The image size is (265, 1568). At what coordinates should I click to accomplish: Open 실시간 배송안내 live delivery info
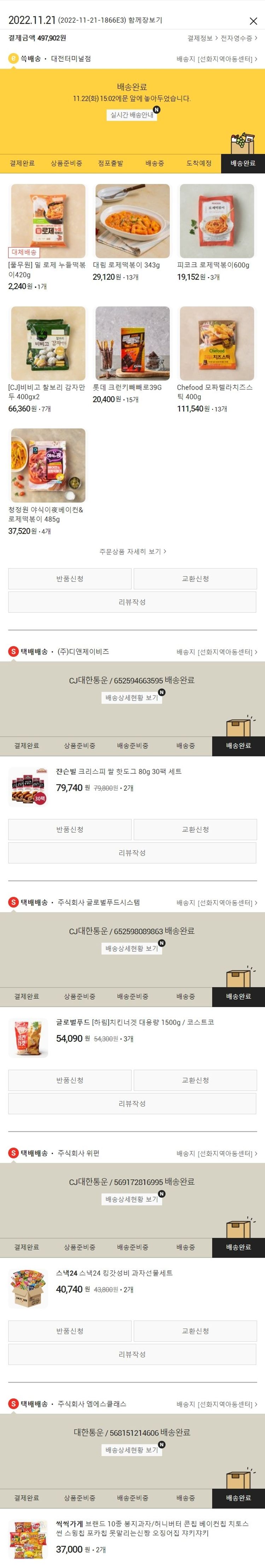click(x=131, y=115)
